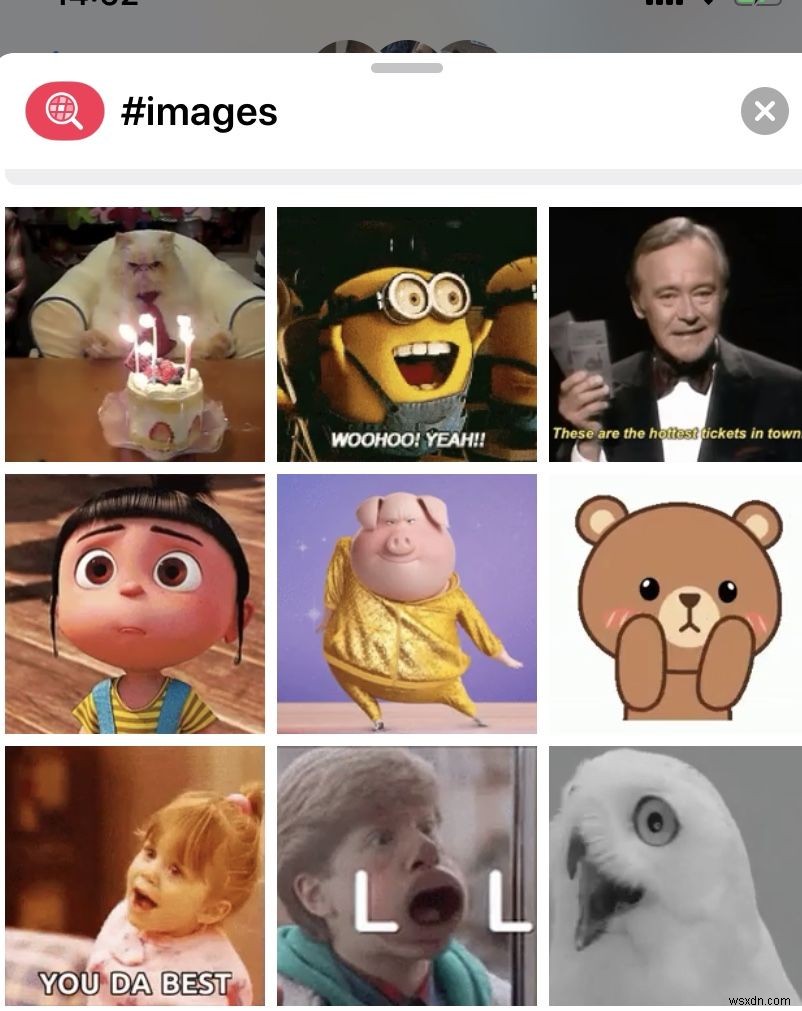Viewport: 802px width, 1011px height.
Task: Tap the #images globe search icon
Action: click(65, 111)
